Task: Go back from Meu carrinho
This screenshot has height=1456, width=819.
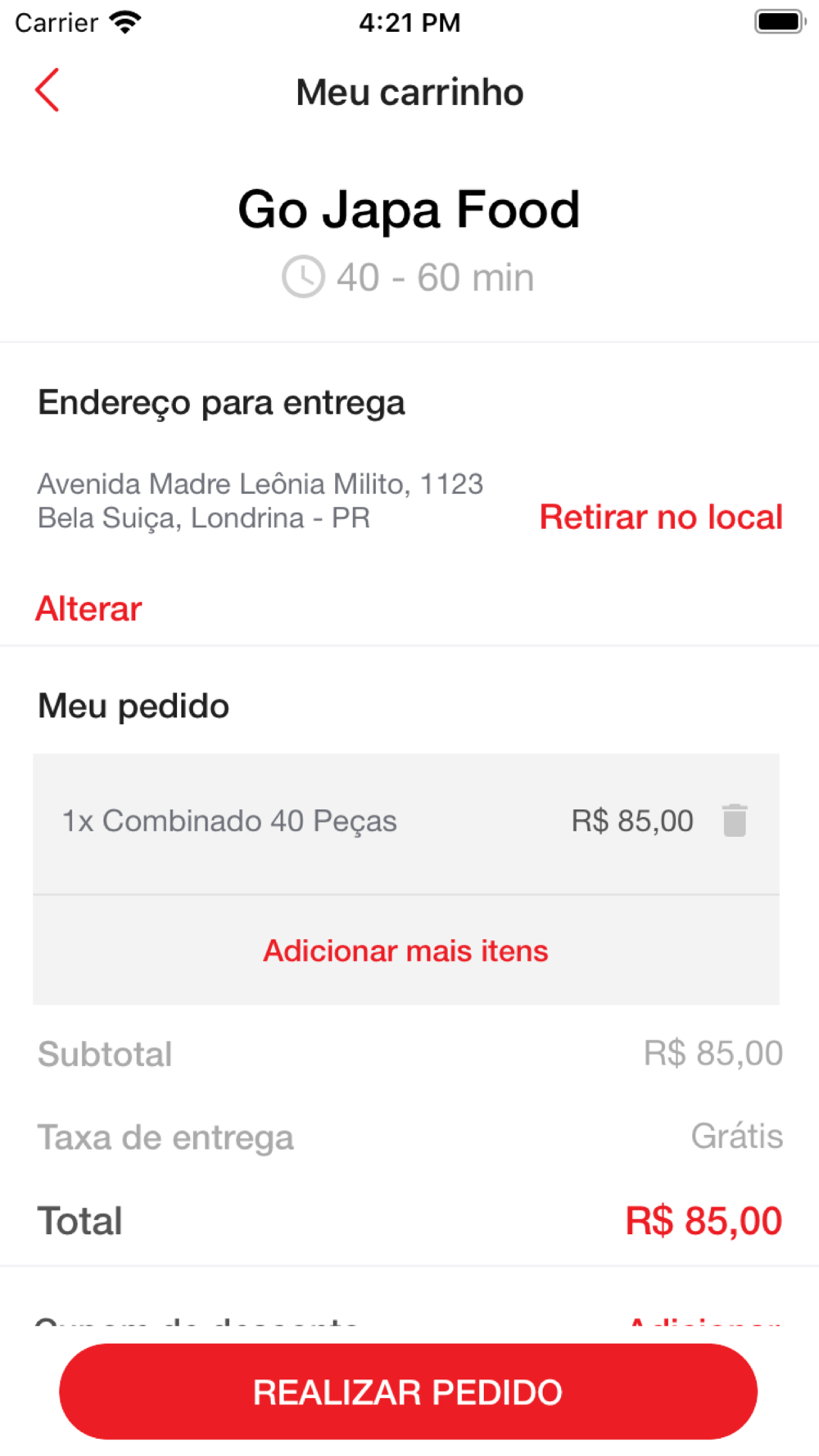Action: (x=48, y=90)
